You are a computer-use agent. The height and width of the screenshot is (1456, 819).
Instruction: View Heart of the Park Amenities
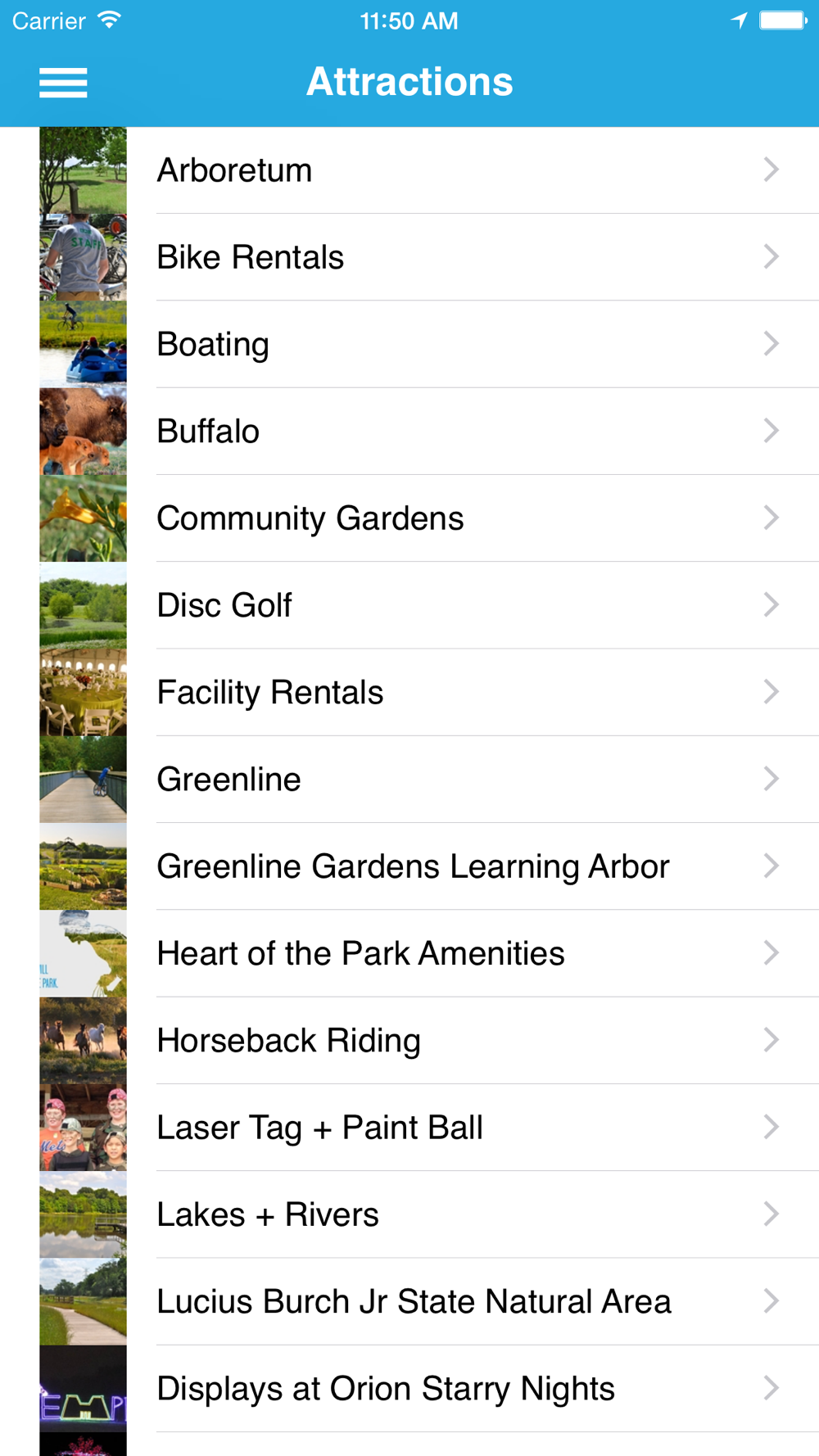pyautogui.click(x=409, y=953)
